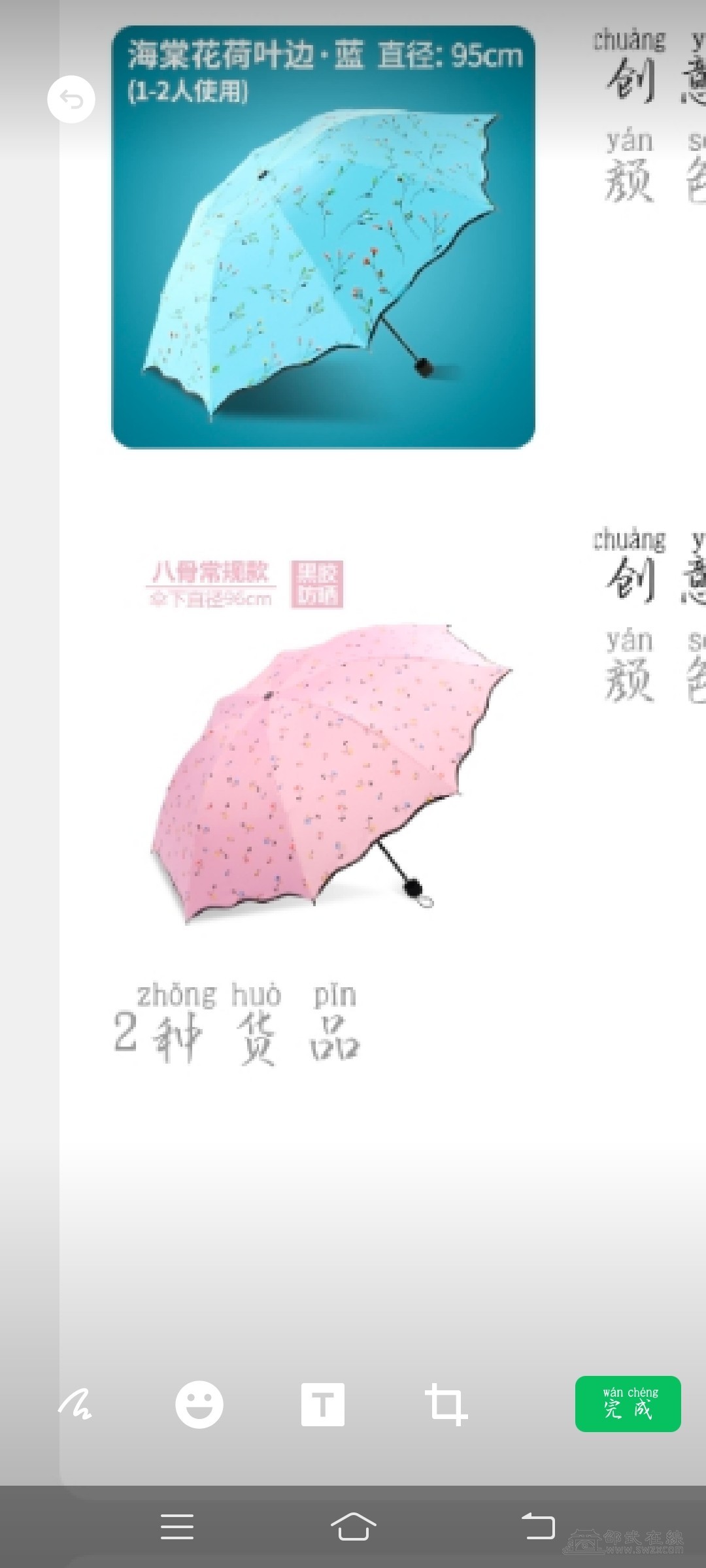This screenshot has width=706, height=1568.
Task: Go to the home screen
Action: (353, 1527)
